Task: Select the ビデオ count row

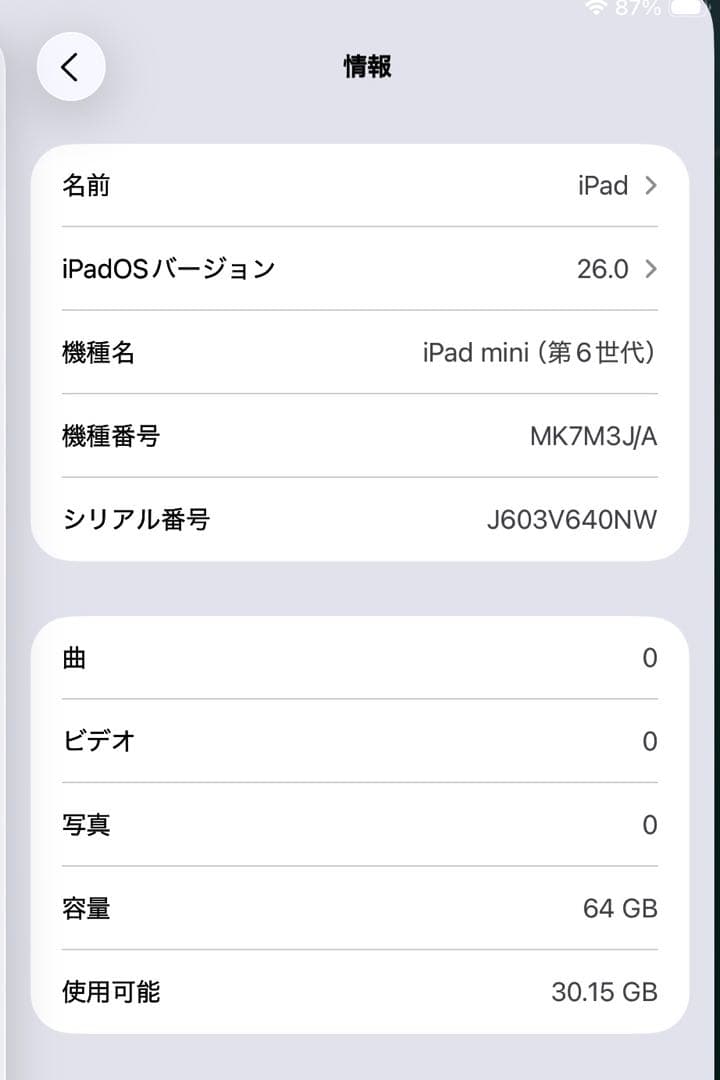Action: tap(360, 741)
